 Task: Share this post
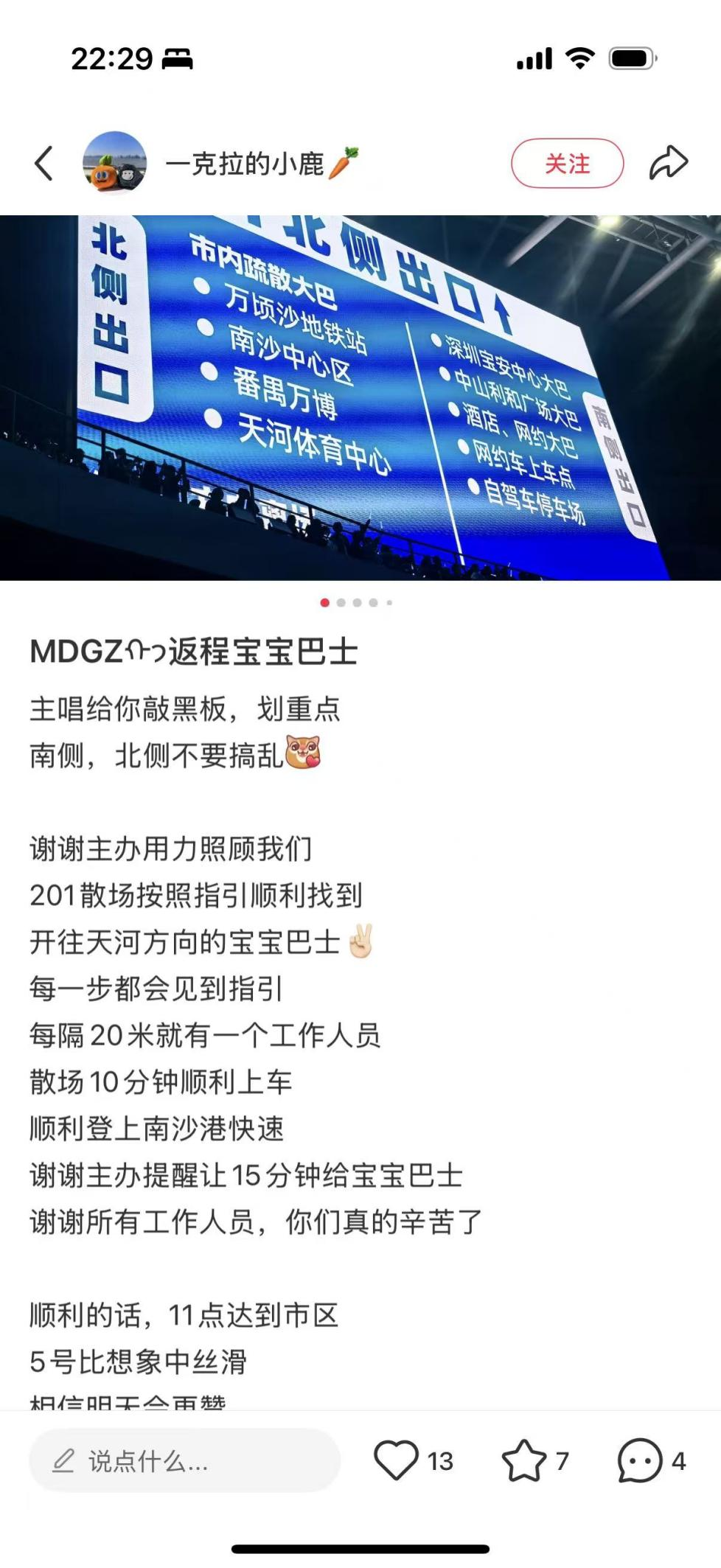tap(668, 163)
